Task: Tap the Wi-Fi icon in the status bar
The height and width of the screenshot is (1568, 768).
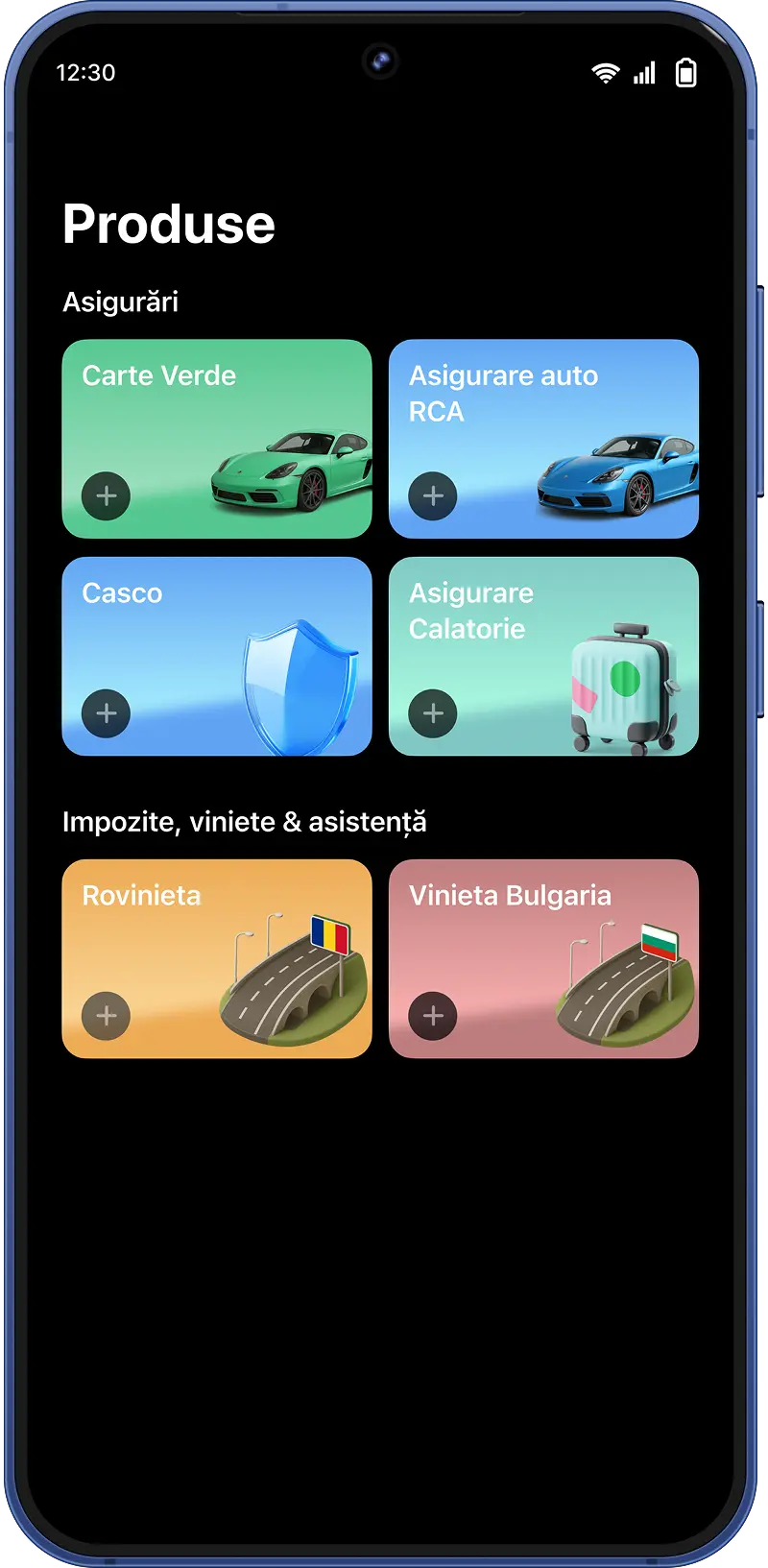Action: 604,73
